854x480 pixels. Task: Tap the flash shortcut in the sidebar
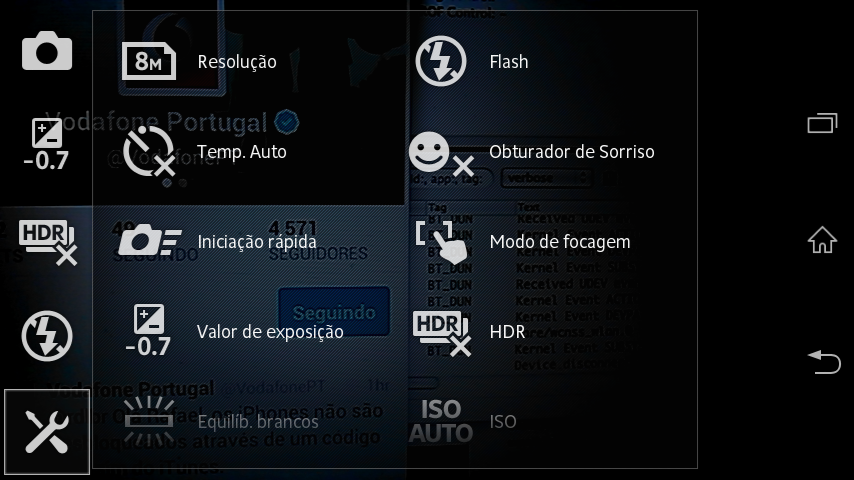point(47,336)
